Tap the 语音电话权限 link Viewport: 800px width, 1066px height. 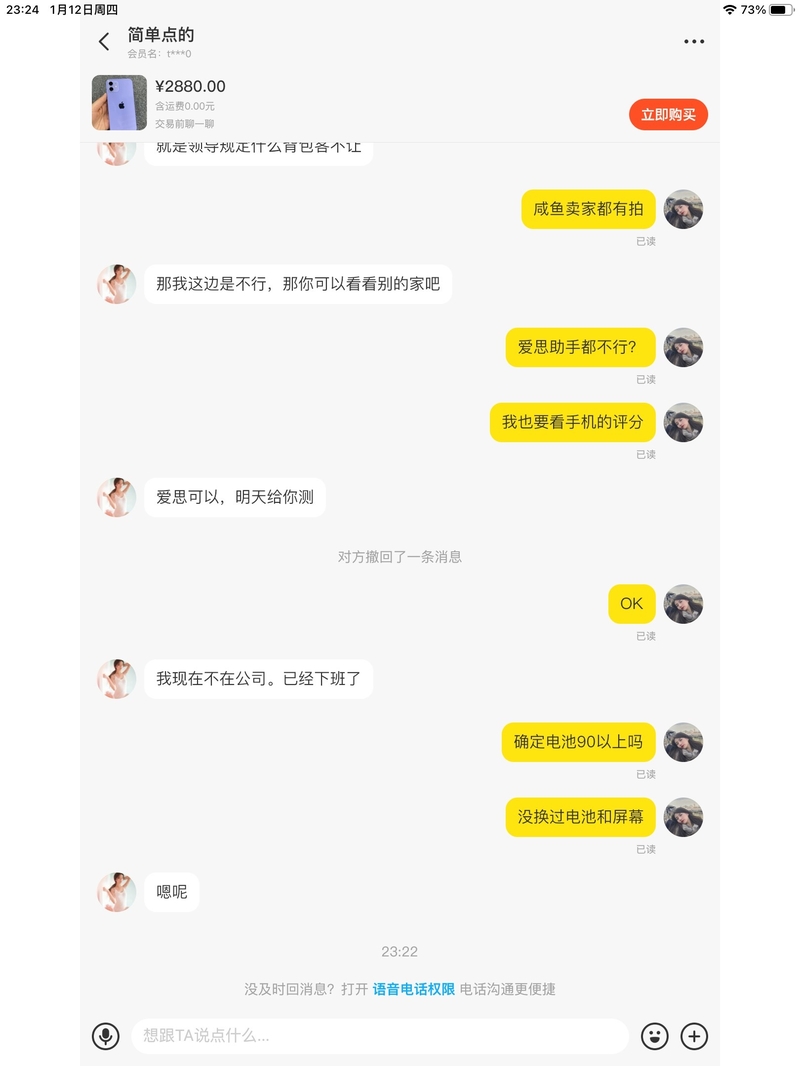414,989
